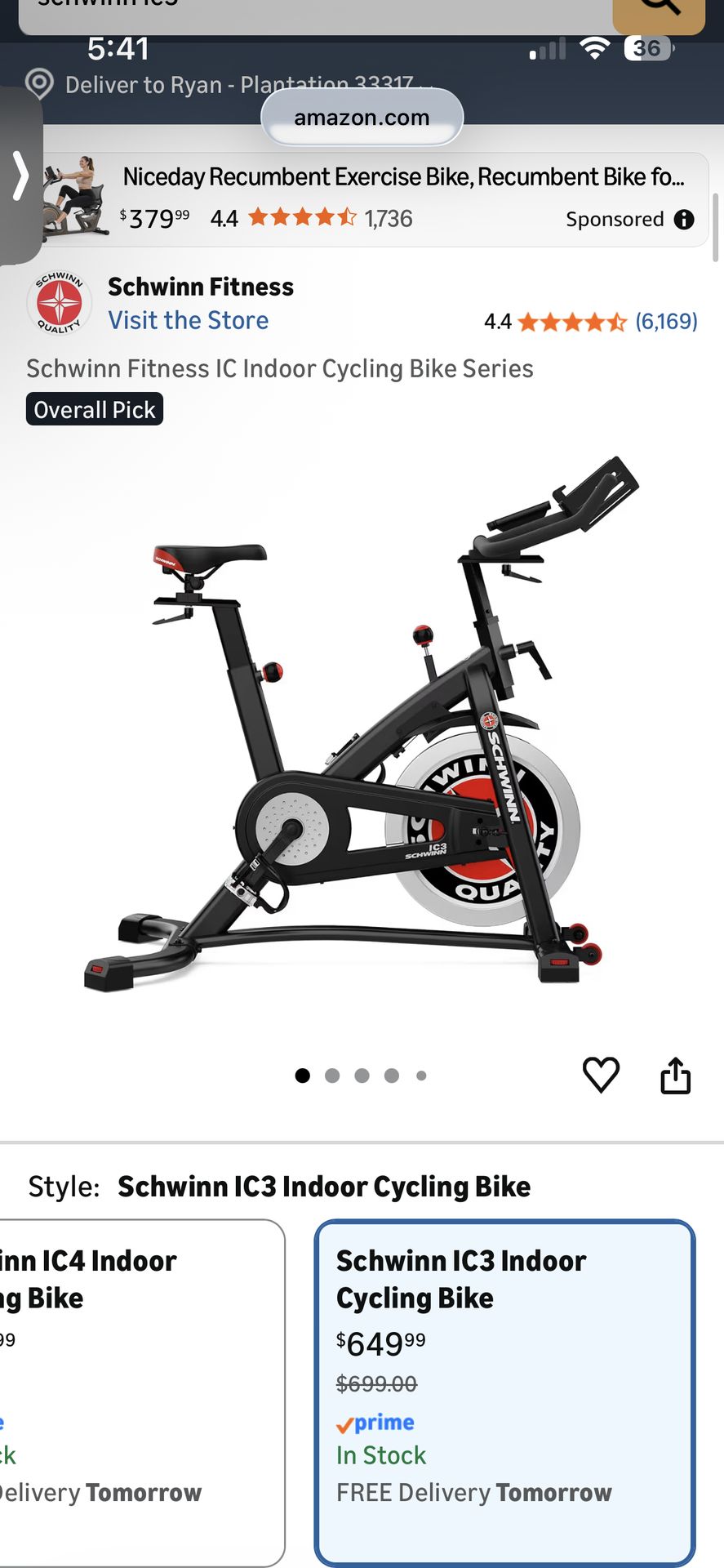Tap the Prime checkmark badge
724x1568 pixels.
[x=344, y=1423]
